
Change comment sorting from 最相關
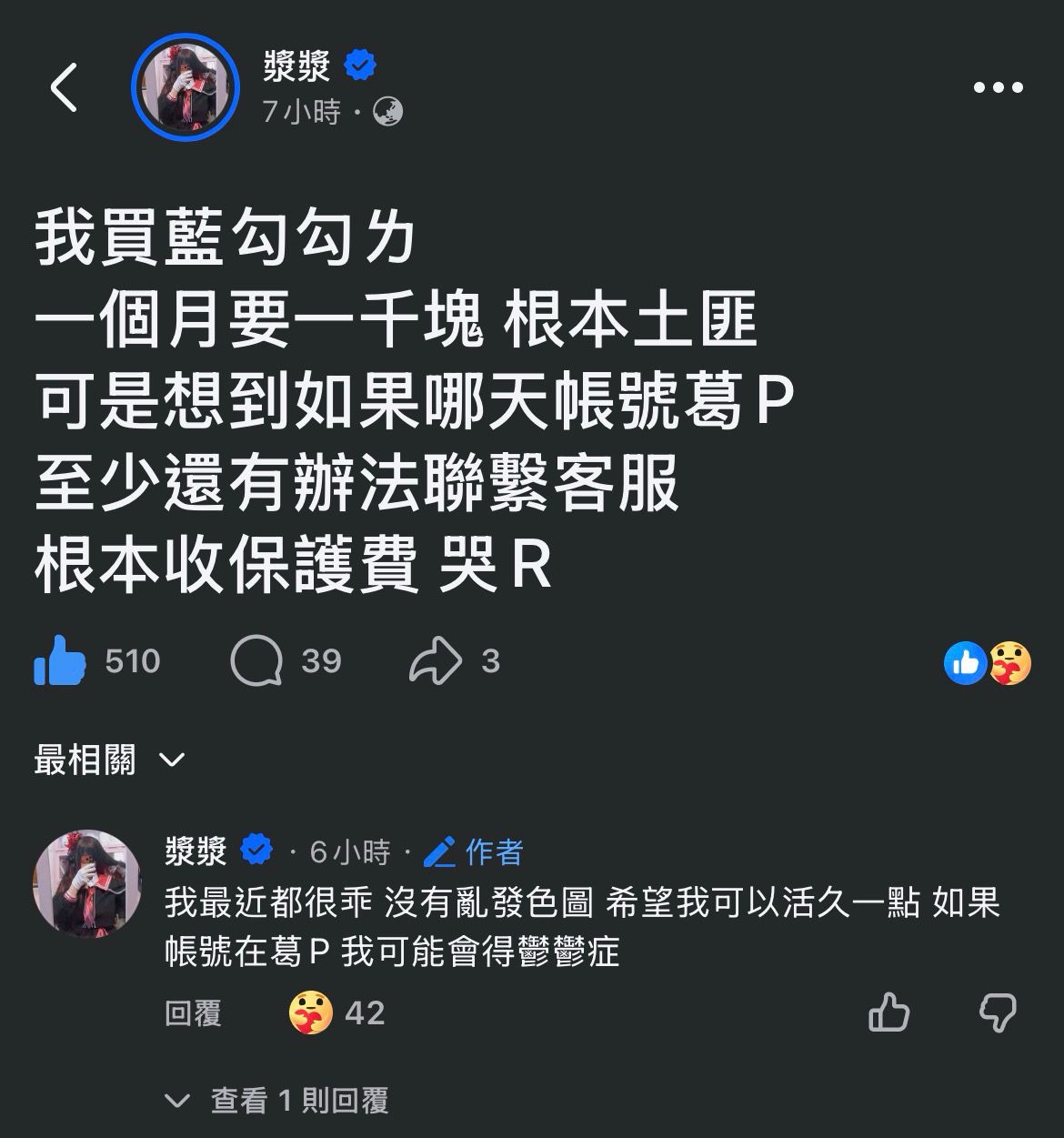[109, 760]
